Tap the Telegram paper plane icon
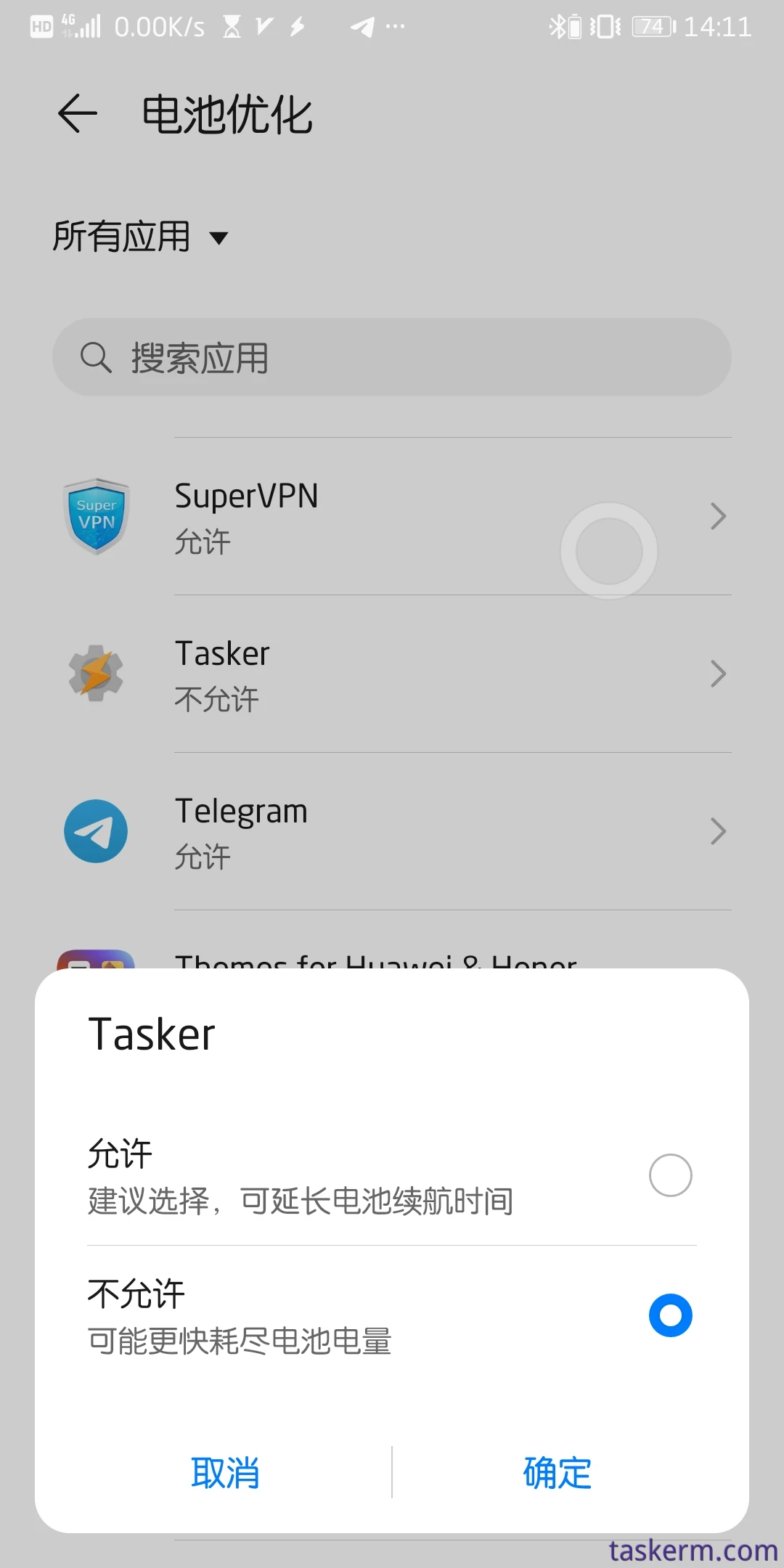This screenshot has height=1568, width=784. click(x=97, y=832)
